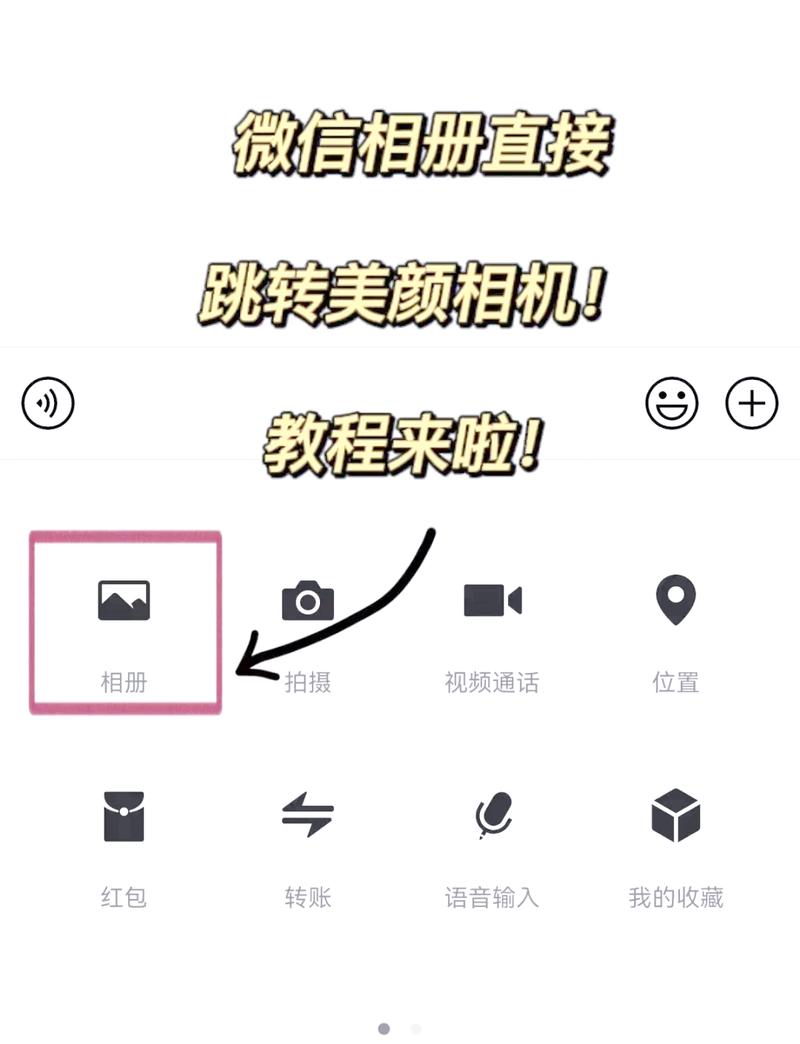Click the first page indicator dot
800x1044 pixels.
pos(384,1028)
